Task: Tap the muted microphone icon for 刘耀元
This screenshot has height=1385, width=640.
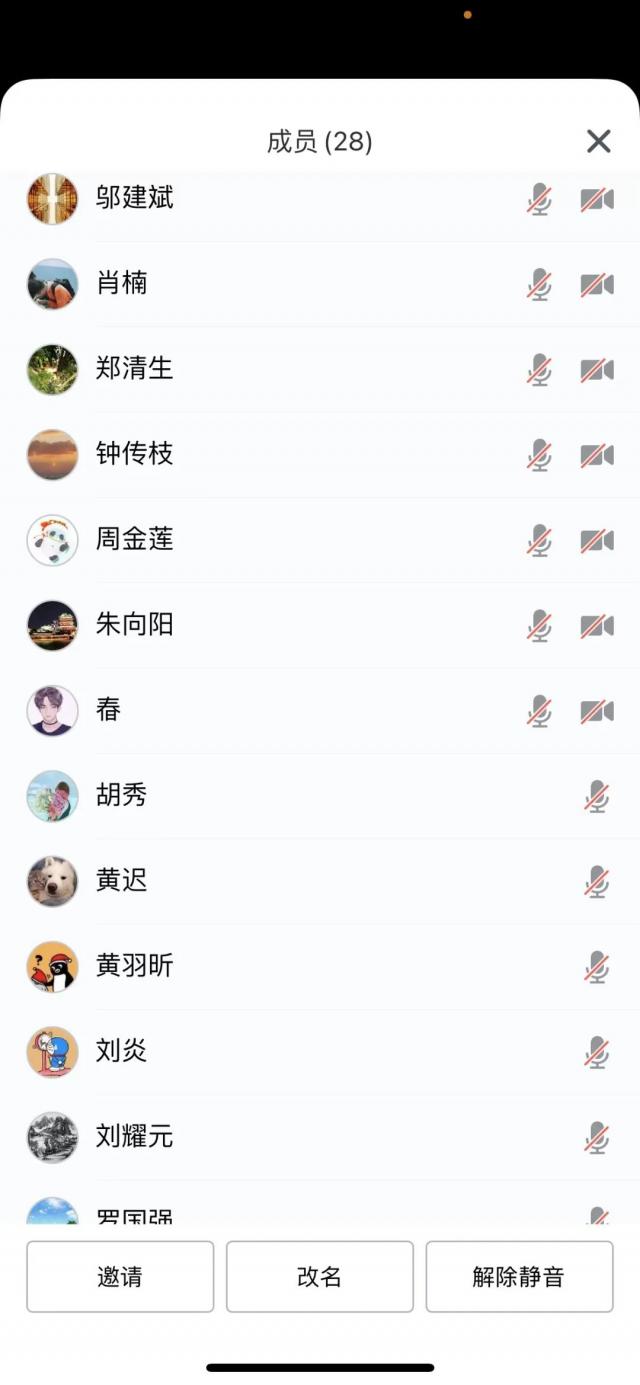Action: tap(597, 1137)
